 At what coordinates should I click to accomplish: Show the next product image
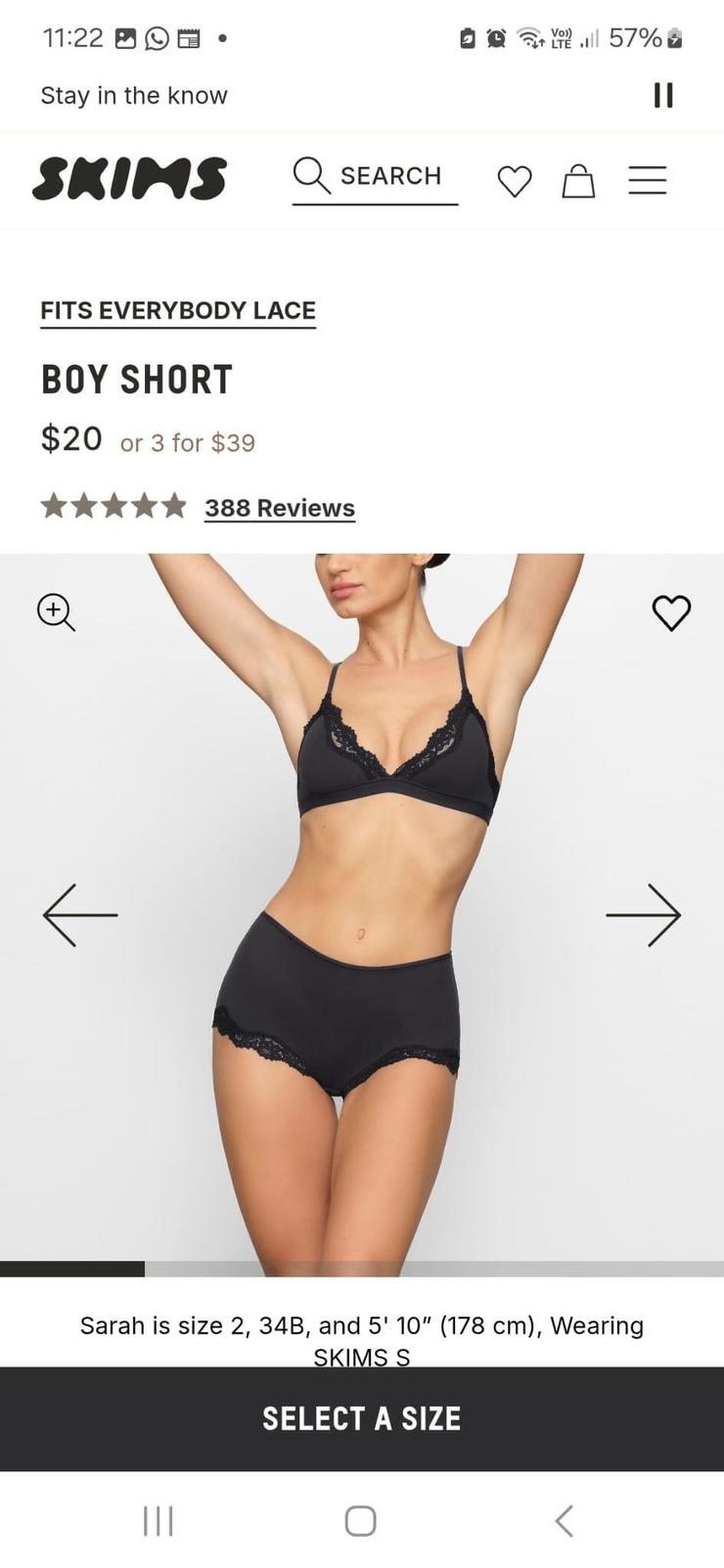coord(643,916)
